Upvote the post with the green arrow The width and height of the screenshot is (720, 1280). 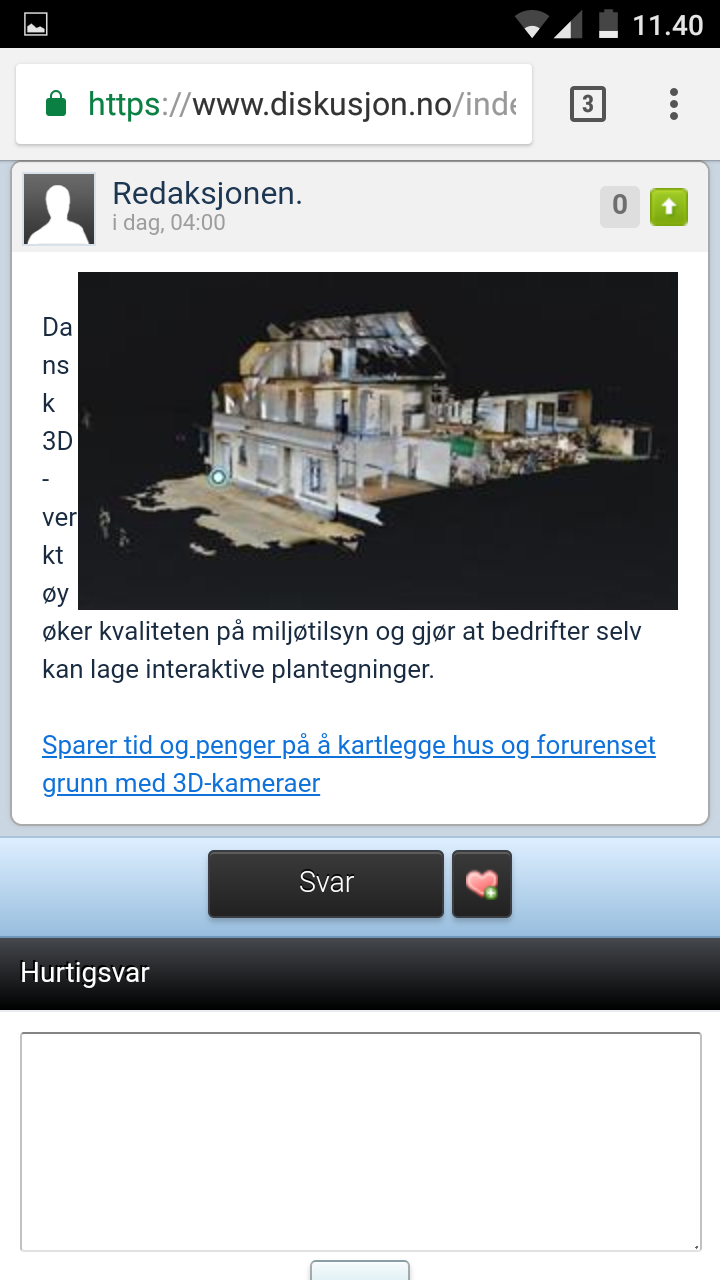coord(669,206)
